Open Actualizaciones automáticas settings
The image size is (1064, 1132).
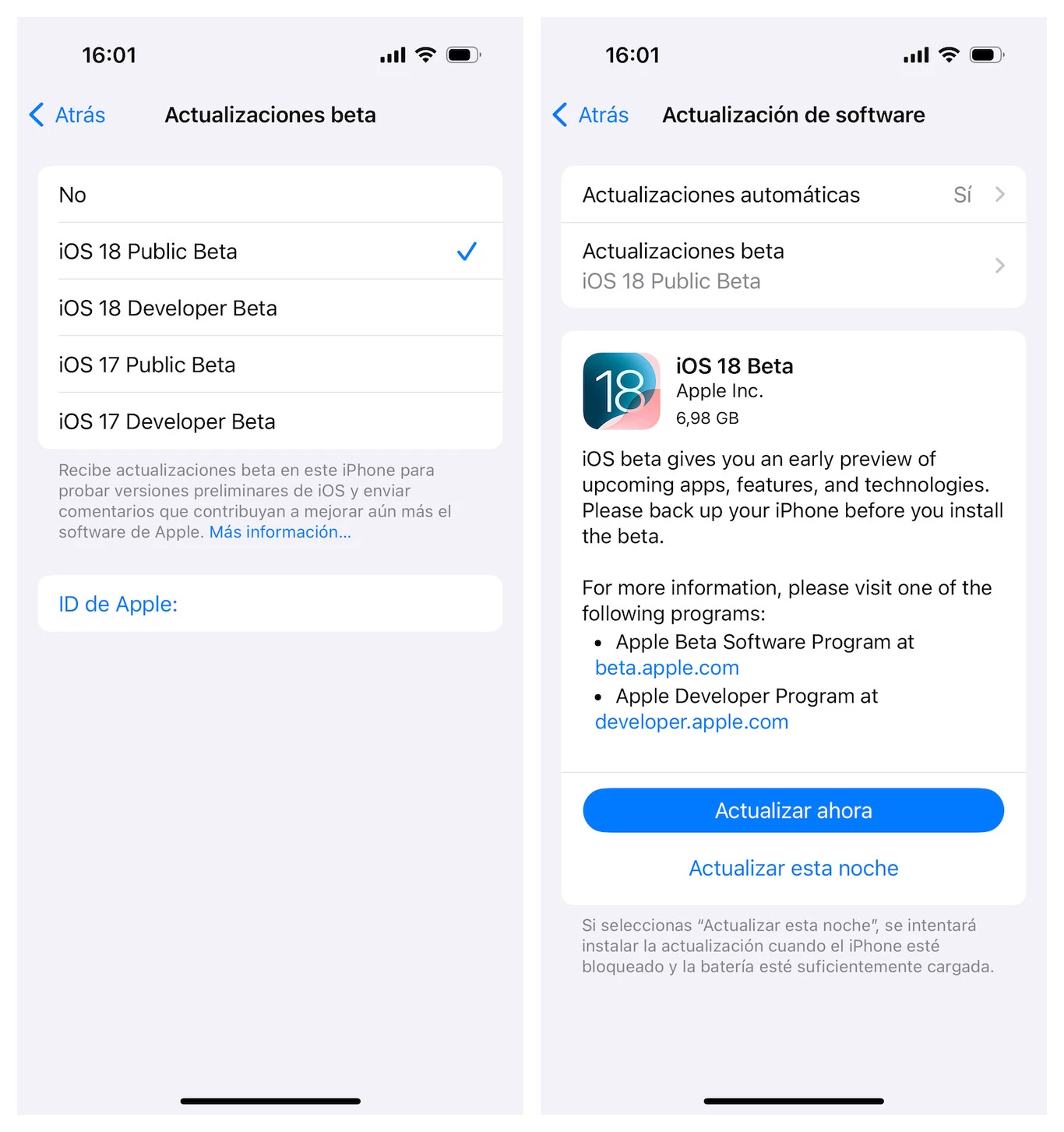[793, 195]
